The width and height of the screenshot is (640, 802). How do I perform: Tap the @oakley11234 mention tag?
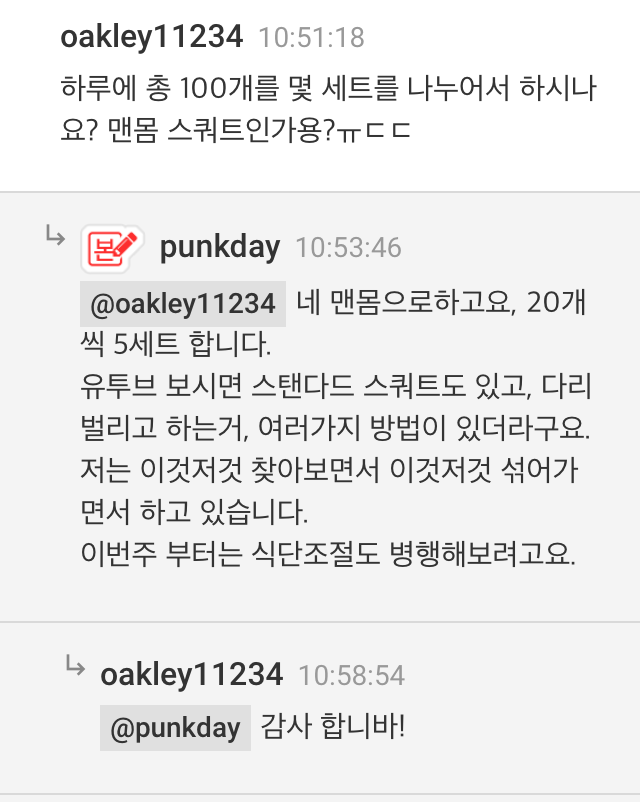(x=183, y=303)
